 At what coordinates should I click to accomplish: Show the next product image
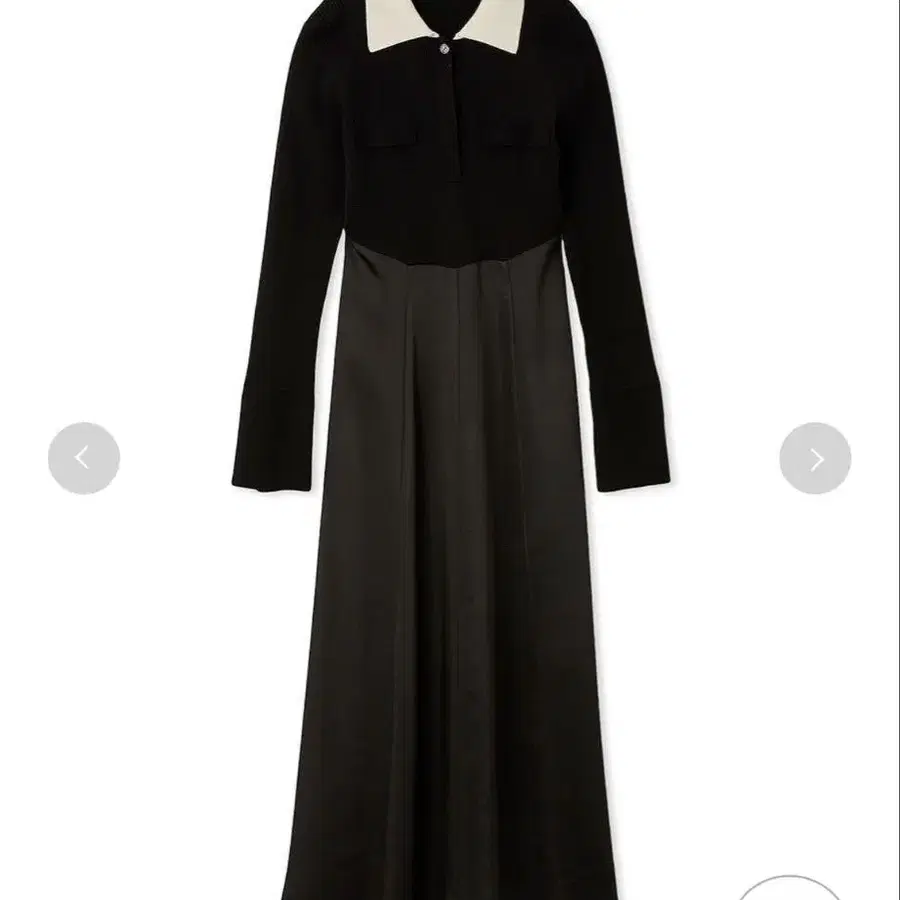(815, 459)
